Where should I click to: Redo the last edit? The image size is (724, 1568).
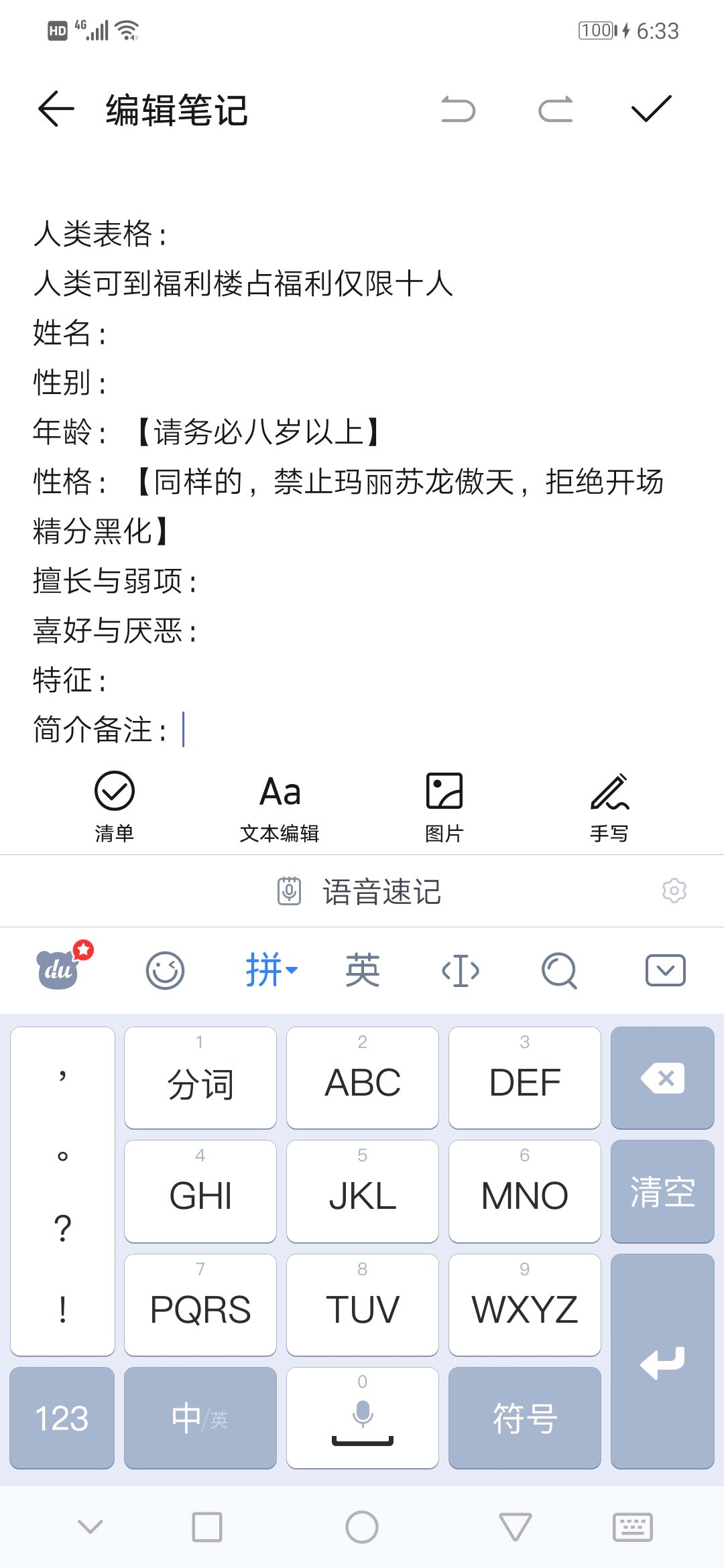tap(556, 109)
